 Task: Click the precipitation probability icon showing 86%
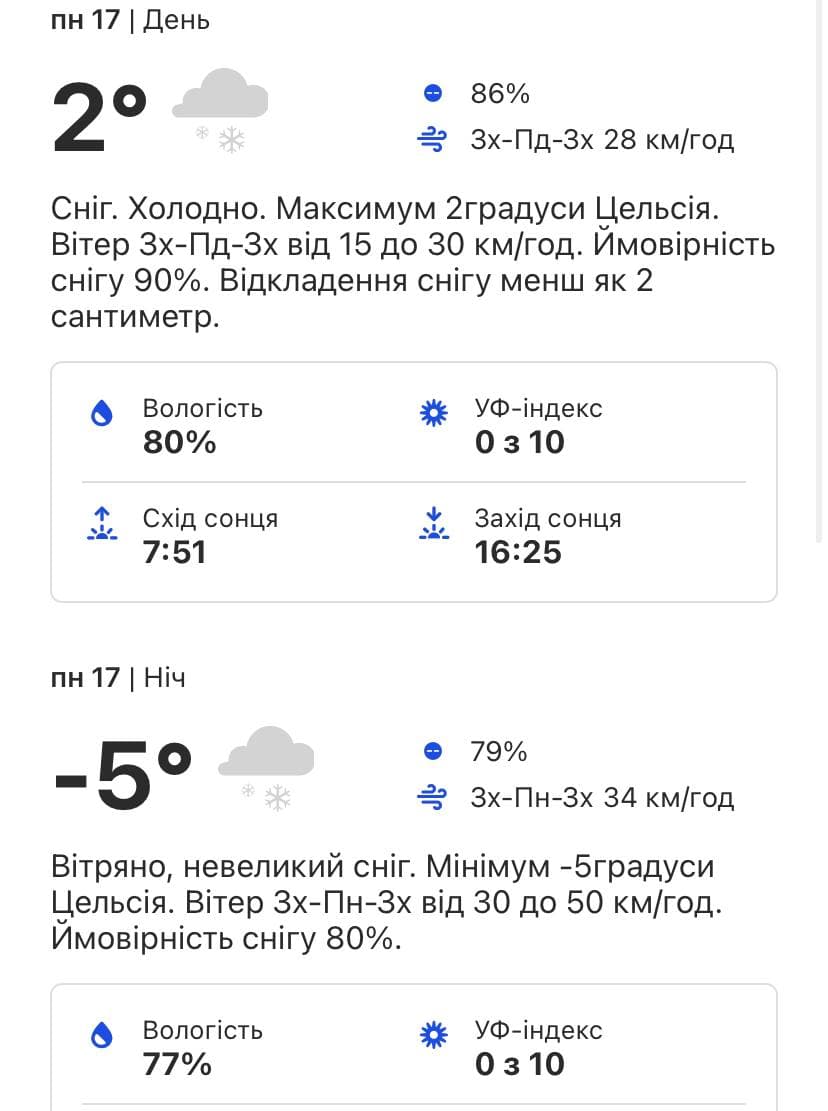click(432, 93)
